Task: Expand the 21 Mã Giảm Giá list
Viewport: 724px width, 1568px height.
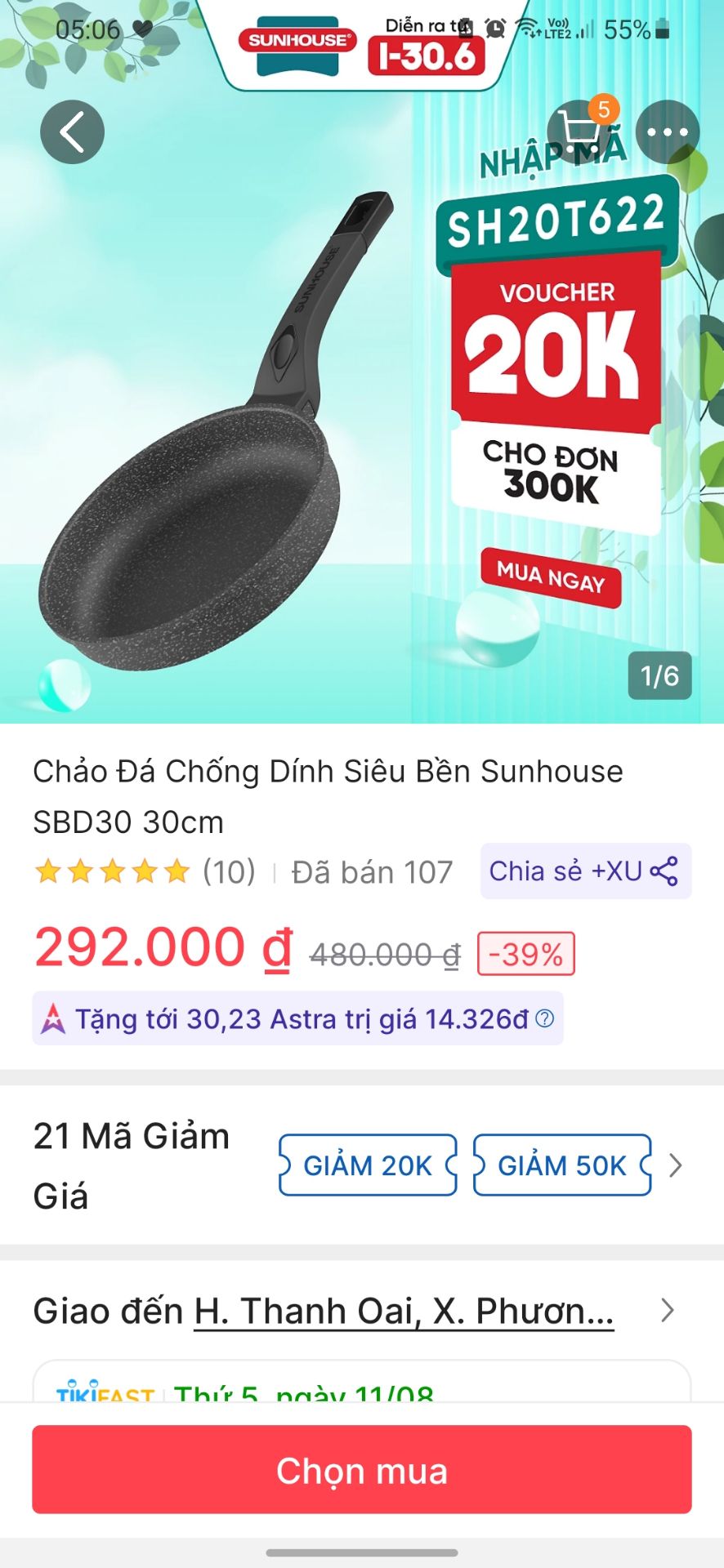Action: [x=675, y=1165]
